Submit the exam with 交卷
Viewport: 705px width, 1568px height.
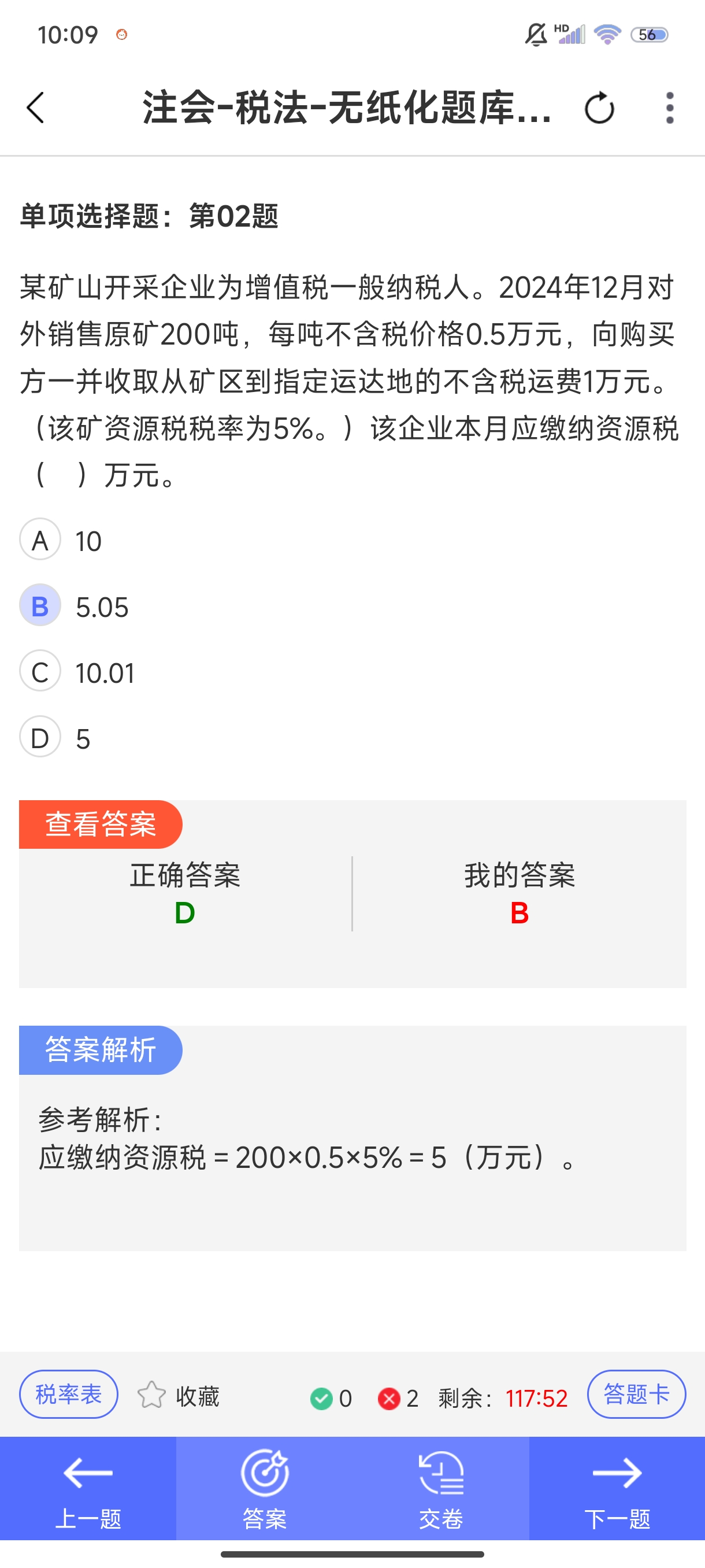(x=441, y=1489)
